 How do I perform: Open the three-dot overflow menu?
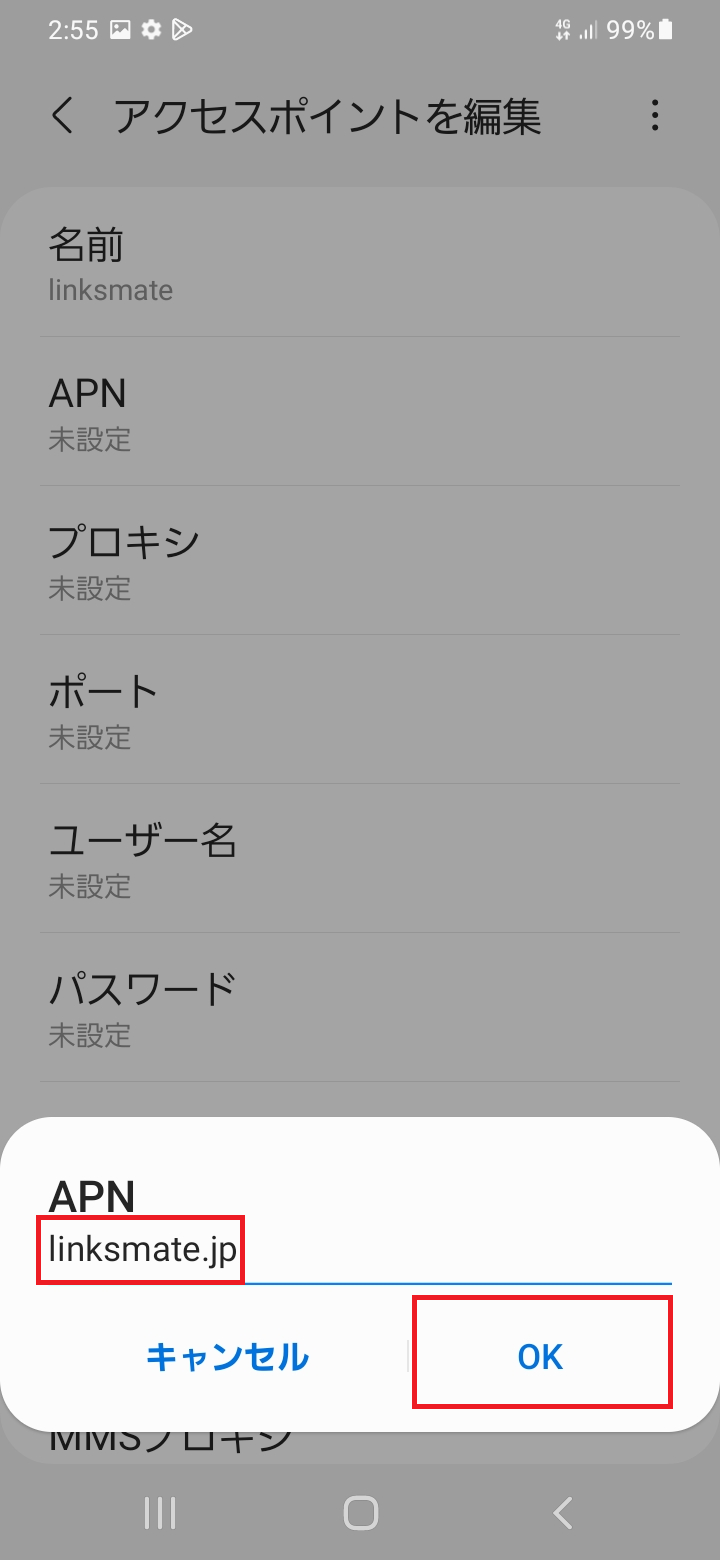[x=655, y=116]
